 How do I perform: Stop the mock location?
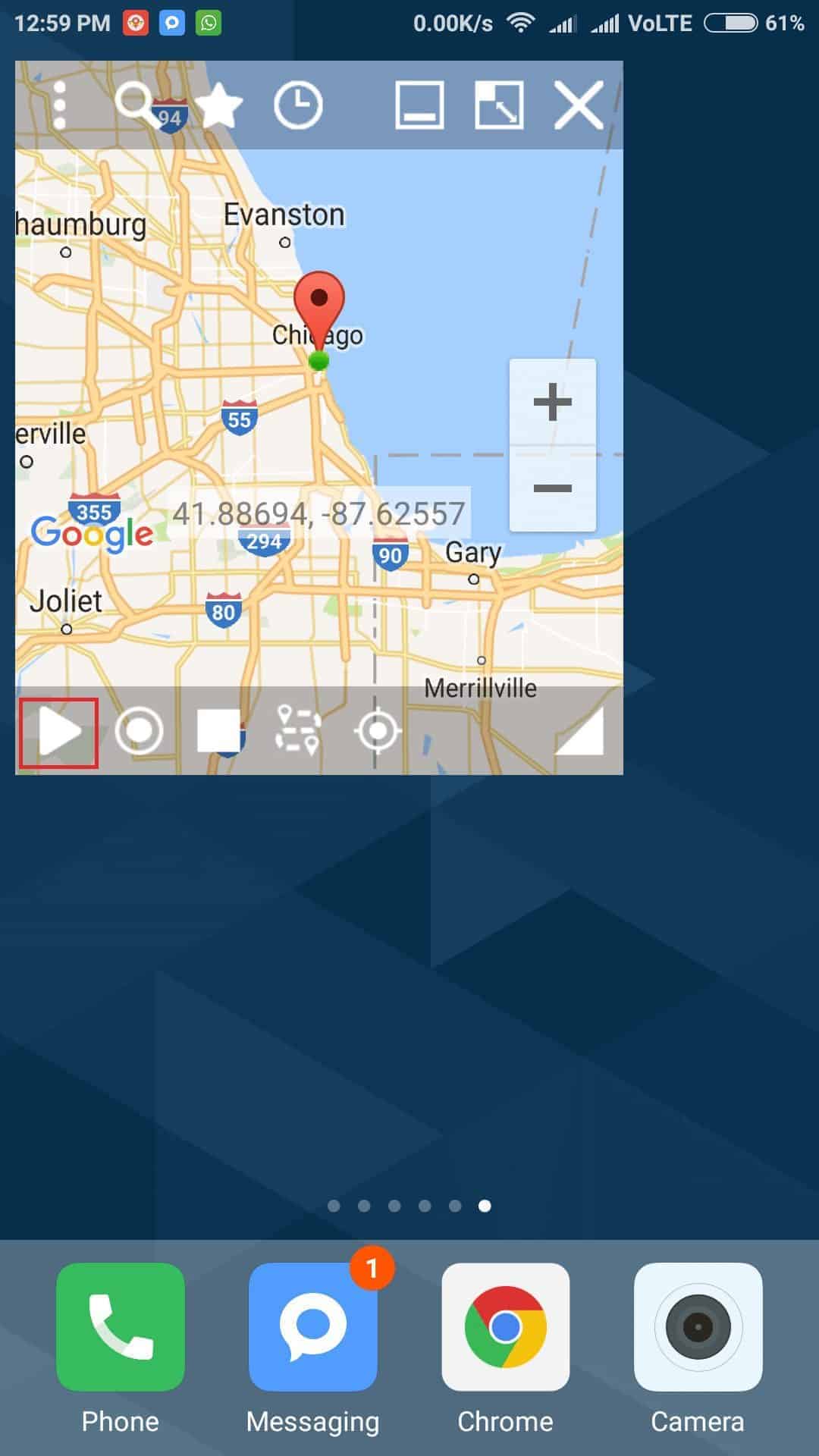218,732
